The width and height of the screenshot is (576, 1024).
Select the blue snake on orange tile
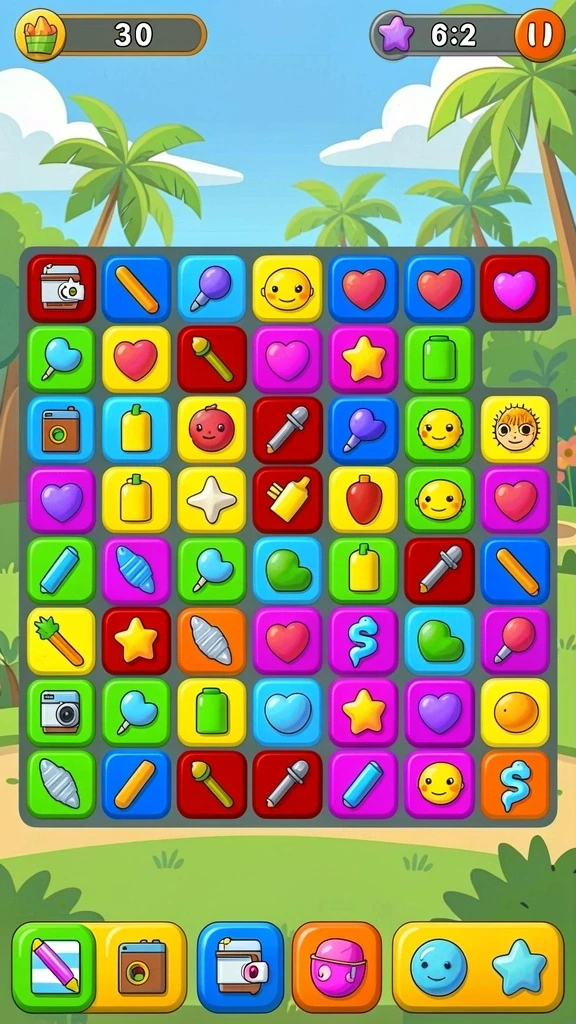515,784
